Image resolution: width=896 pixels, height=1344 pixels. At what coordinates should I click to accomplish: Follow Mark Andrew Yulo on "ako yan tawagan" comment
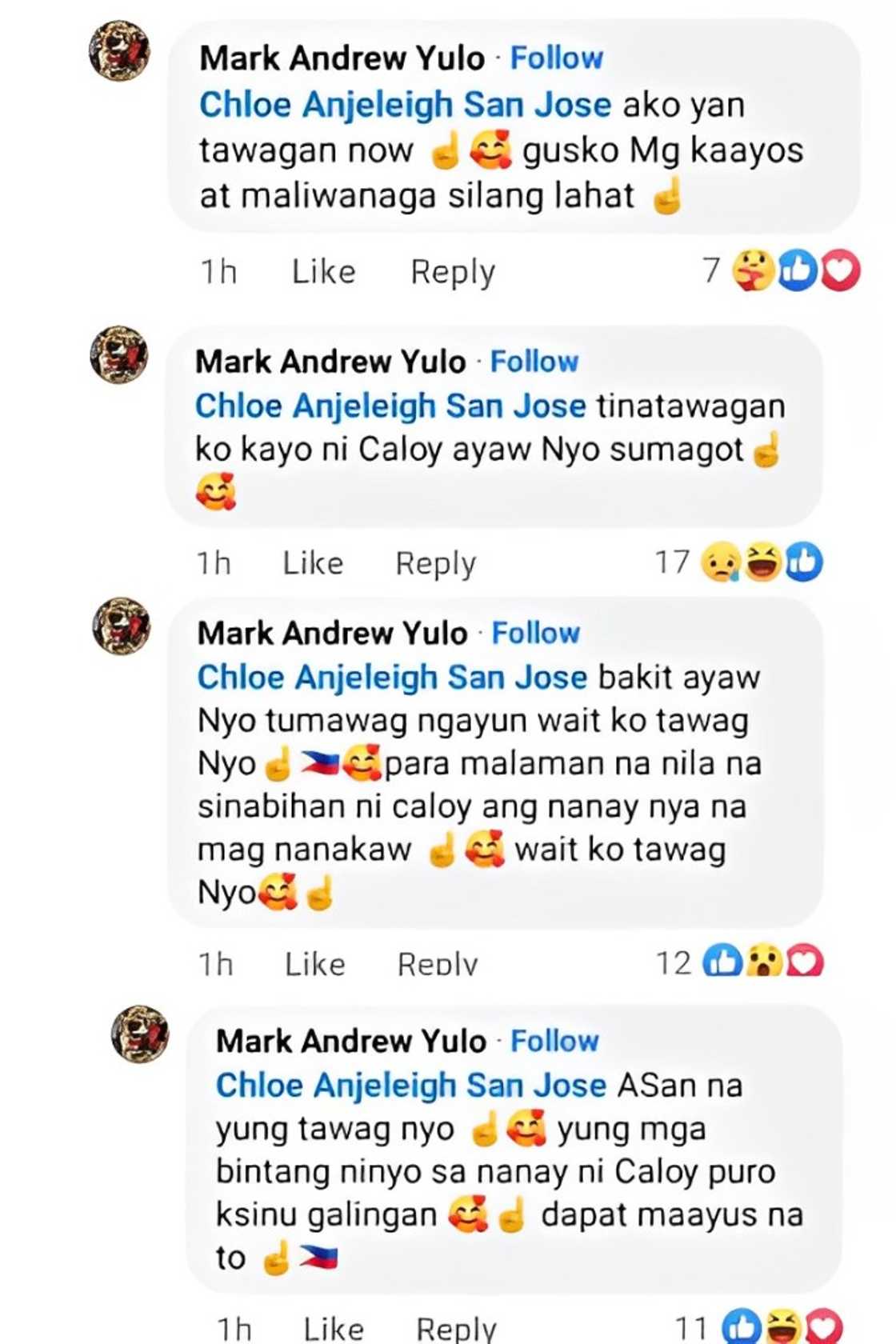(556, 58)
